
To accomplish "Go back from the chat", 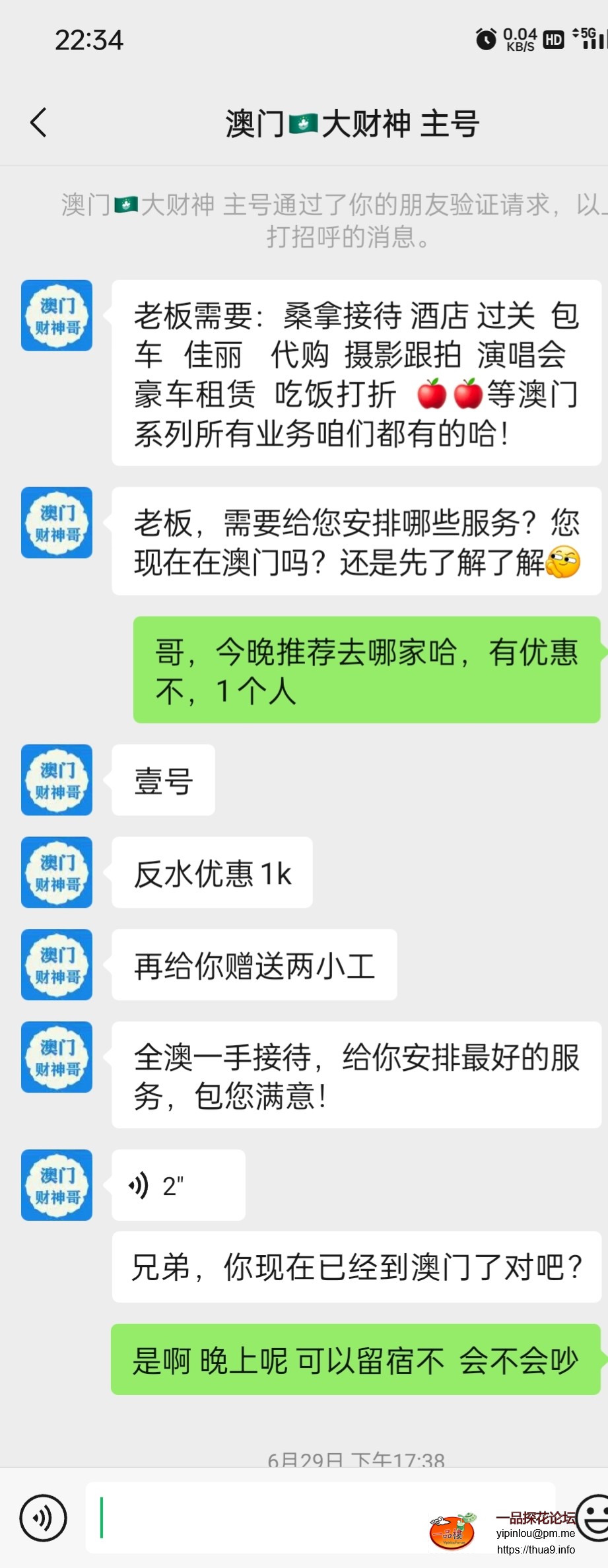I will pyautogui.click(x=39, y=123).
